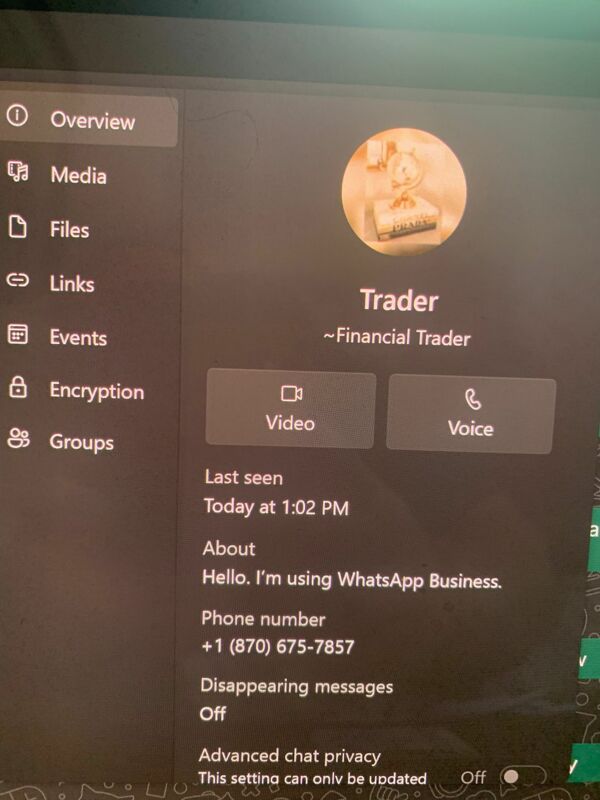Start a voice call with Trader

[471, 411]
